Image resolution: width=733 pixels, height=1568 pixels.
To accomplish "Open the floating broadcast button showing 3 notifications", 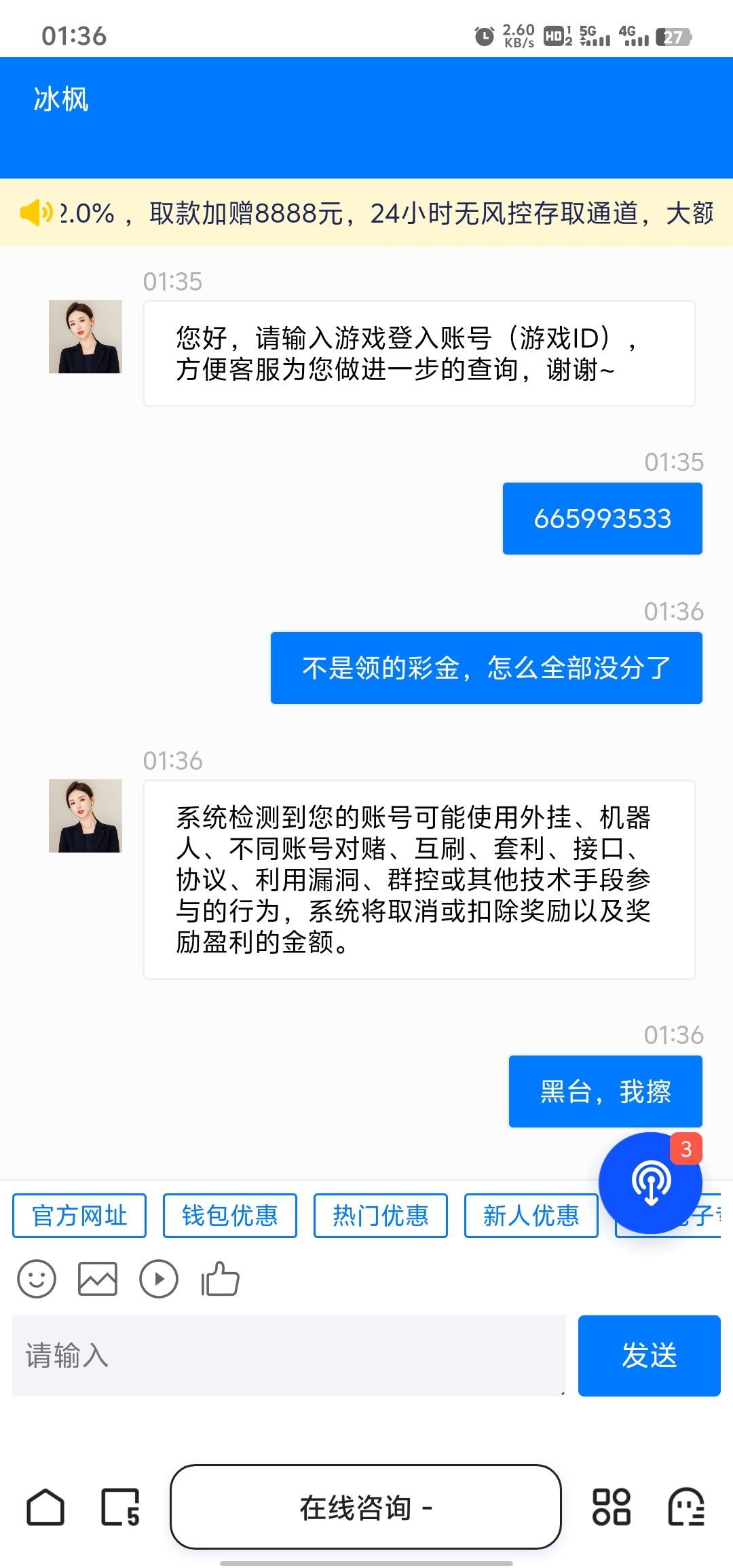I will pyautogui.click(x=650, y=1181).
